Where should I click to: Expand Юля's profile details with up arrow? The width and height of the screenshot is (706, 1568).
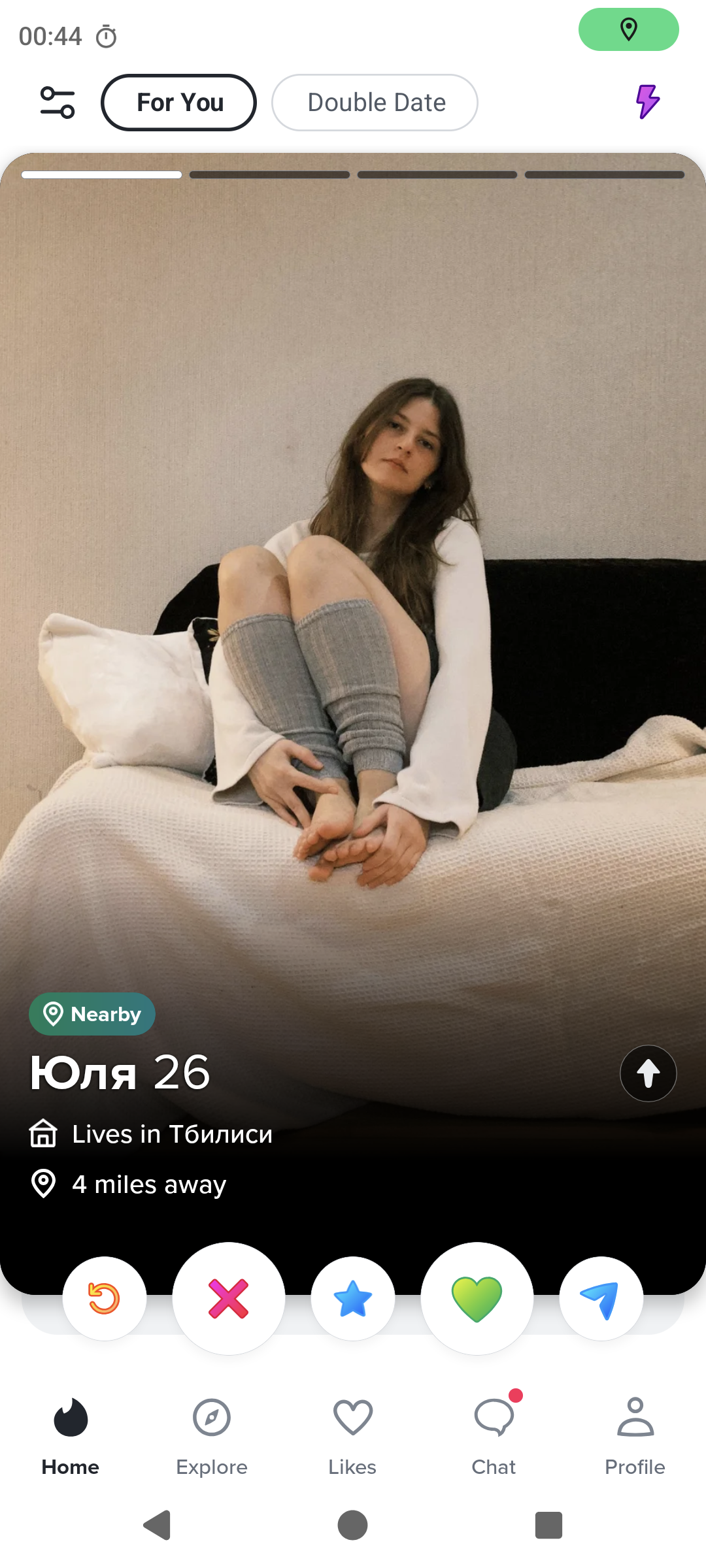(648, 1073)
